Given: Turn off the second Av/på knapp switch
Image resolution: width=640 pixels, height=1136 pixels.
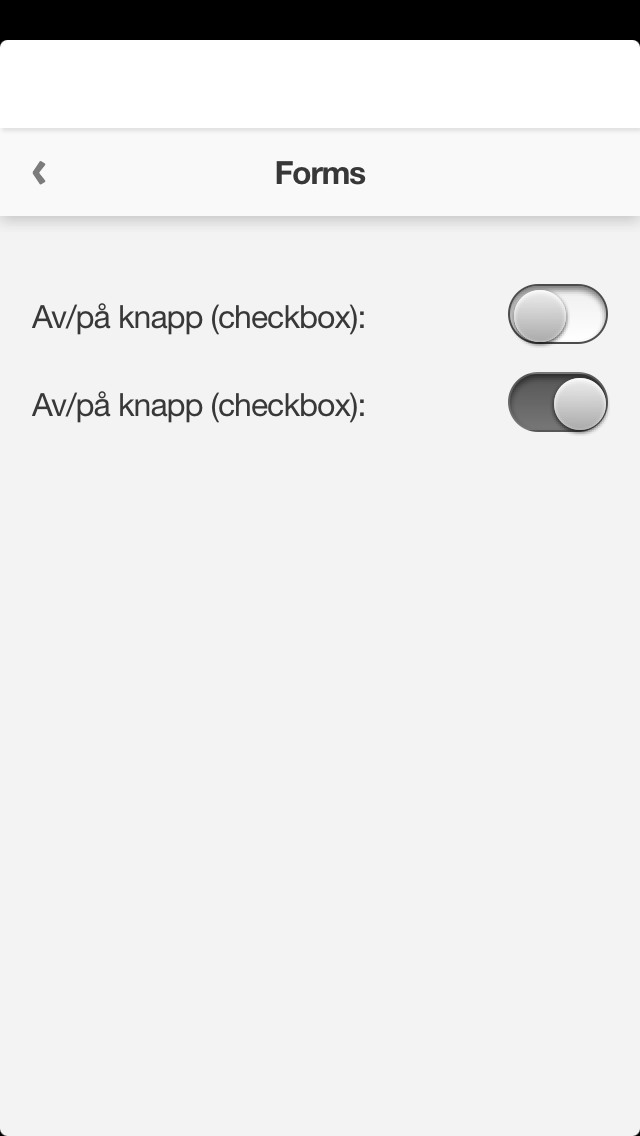Looking at the screenshot, I should pyautogui.click(x=557, y=403).
